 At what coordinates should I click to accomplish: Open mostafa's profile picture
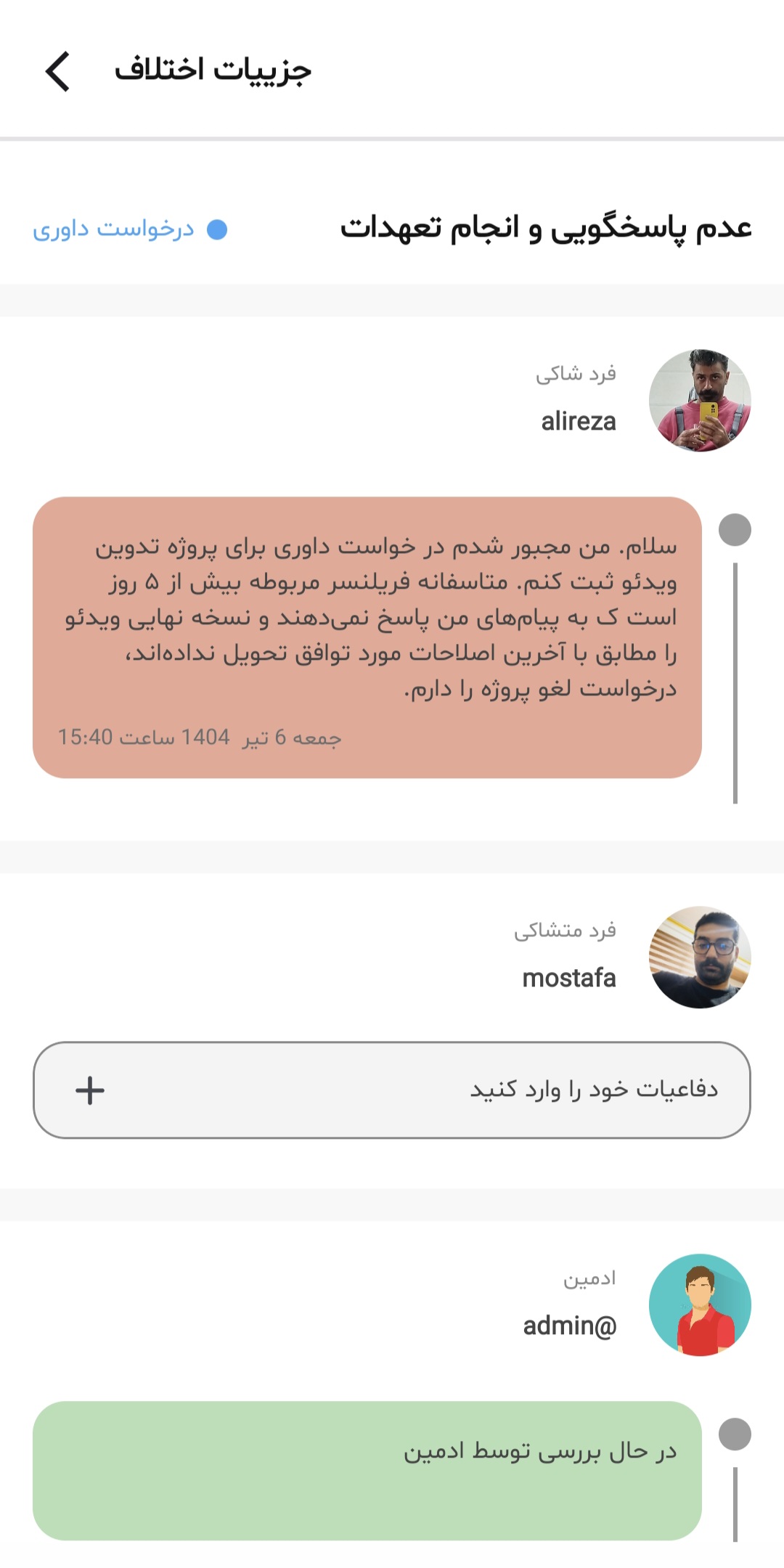pos(699,957)
